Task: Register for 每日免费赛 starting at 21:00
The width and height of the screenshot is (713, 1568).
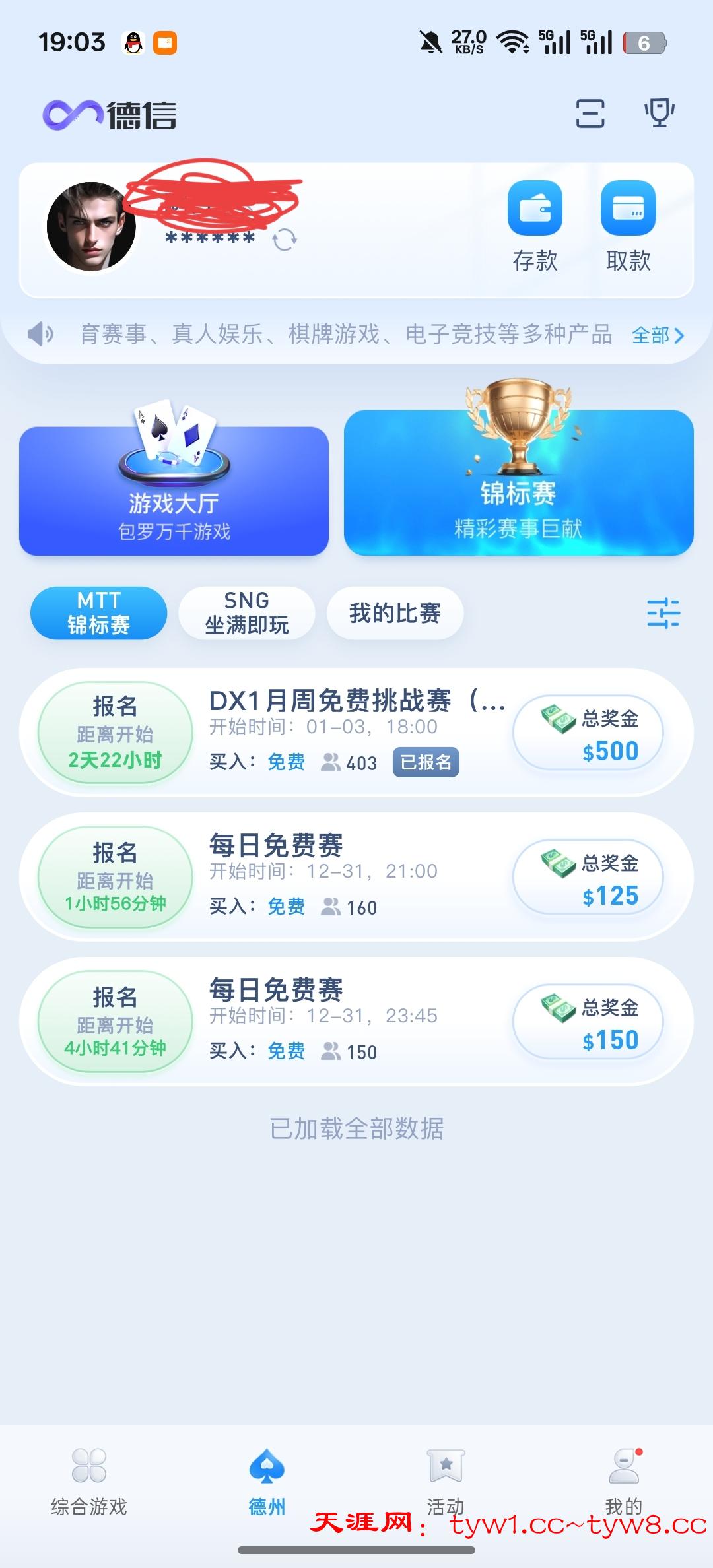Action: click(115, 877)
